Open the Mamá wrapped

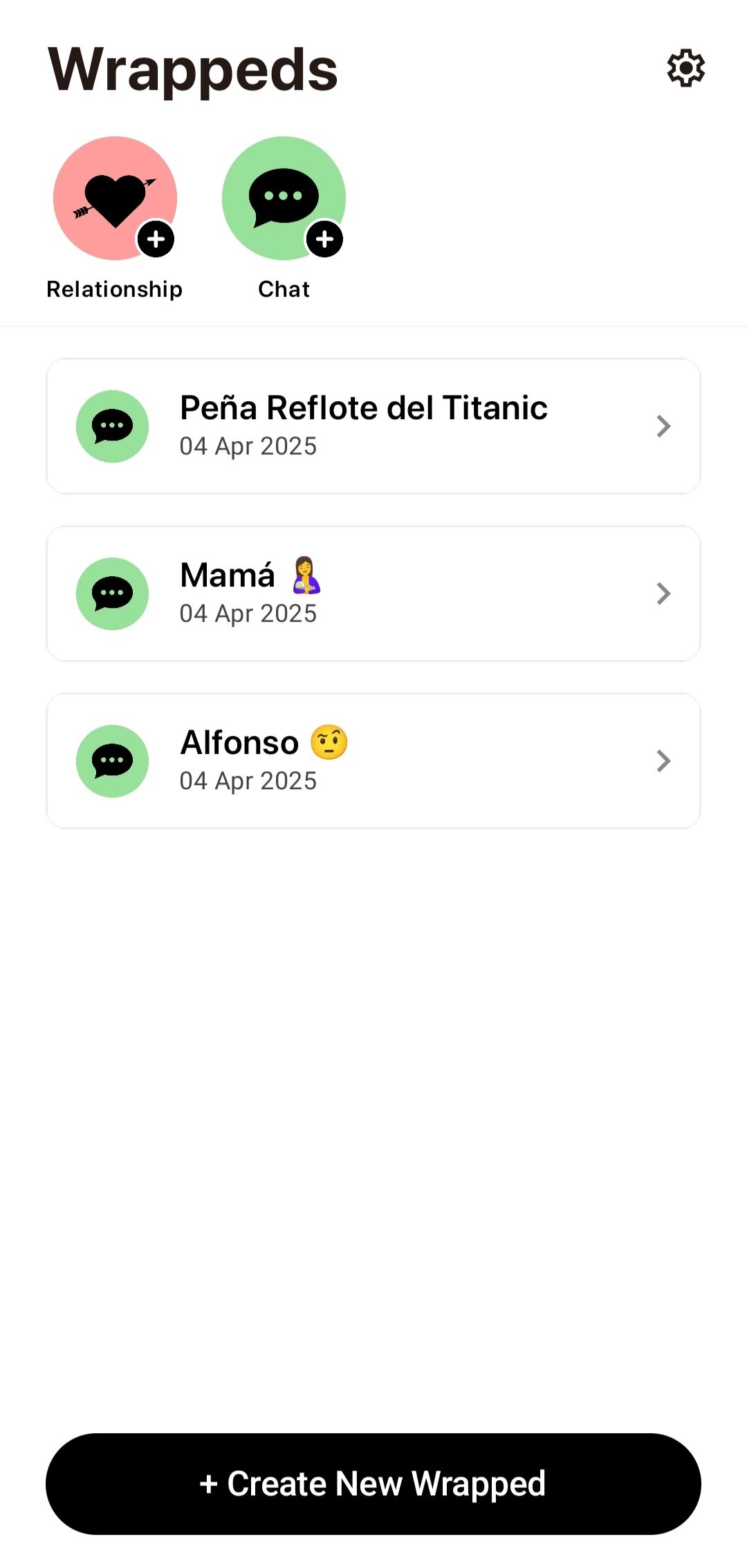tap(373, 593)
